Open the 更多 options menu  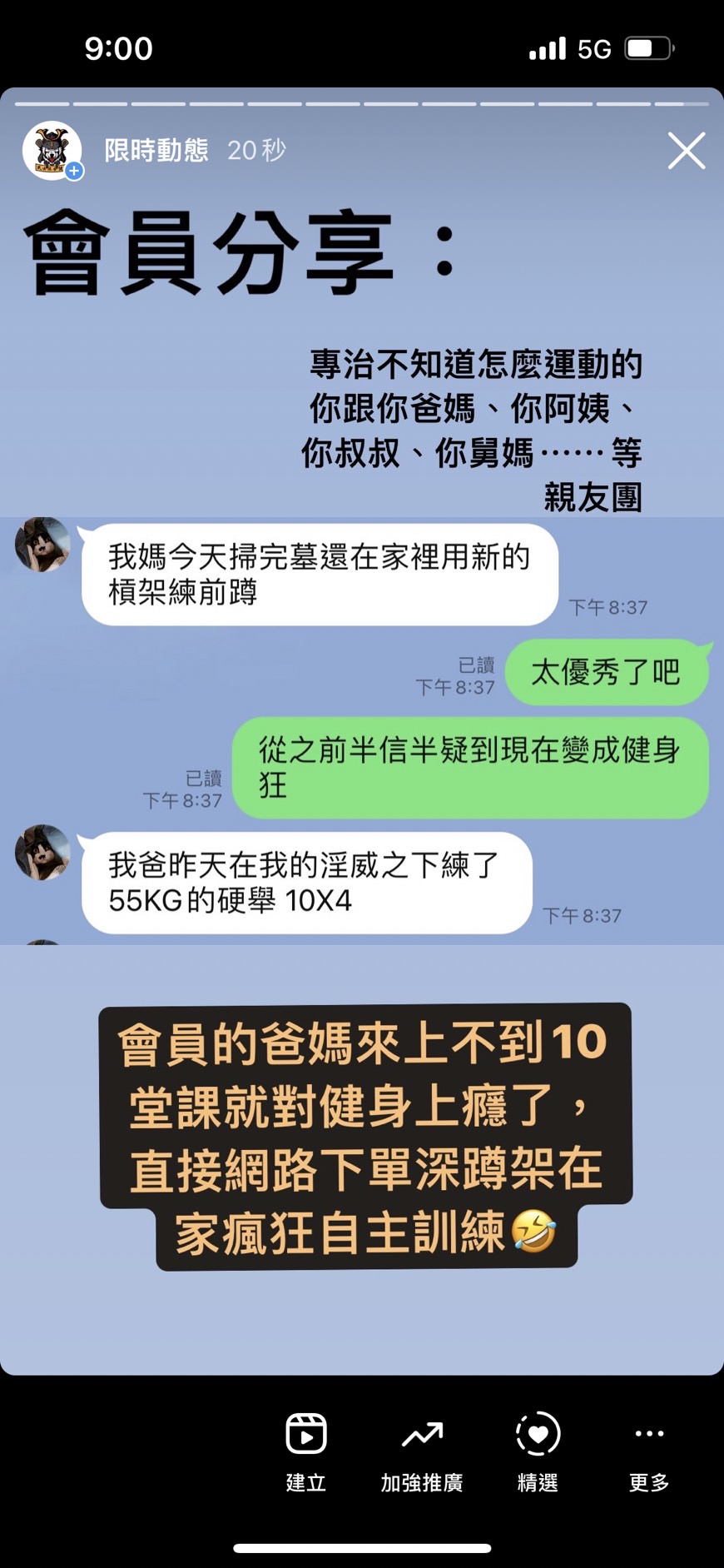pyautogui.click(x=649, y=1451)
